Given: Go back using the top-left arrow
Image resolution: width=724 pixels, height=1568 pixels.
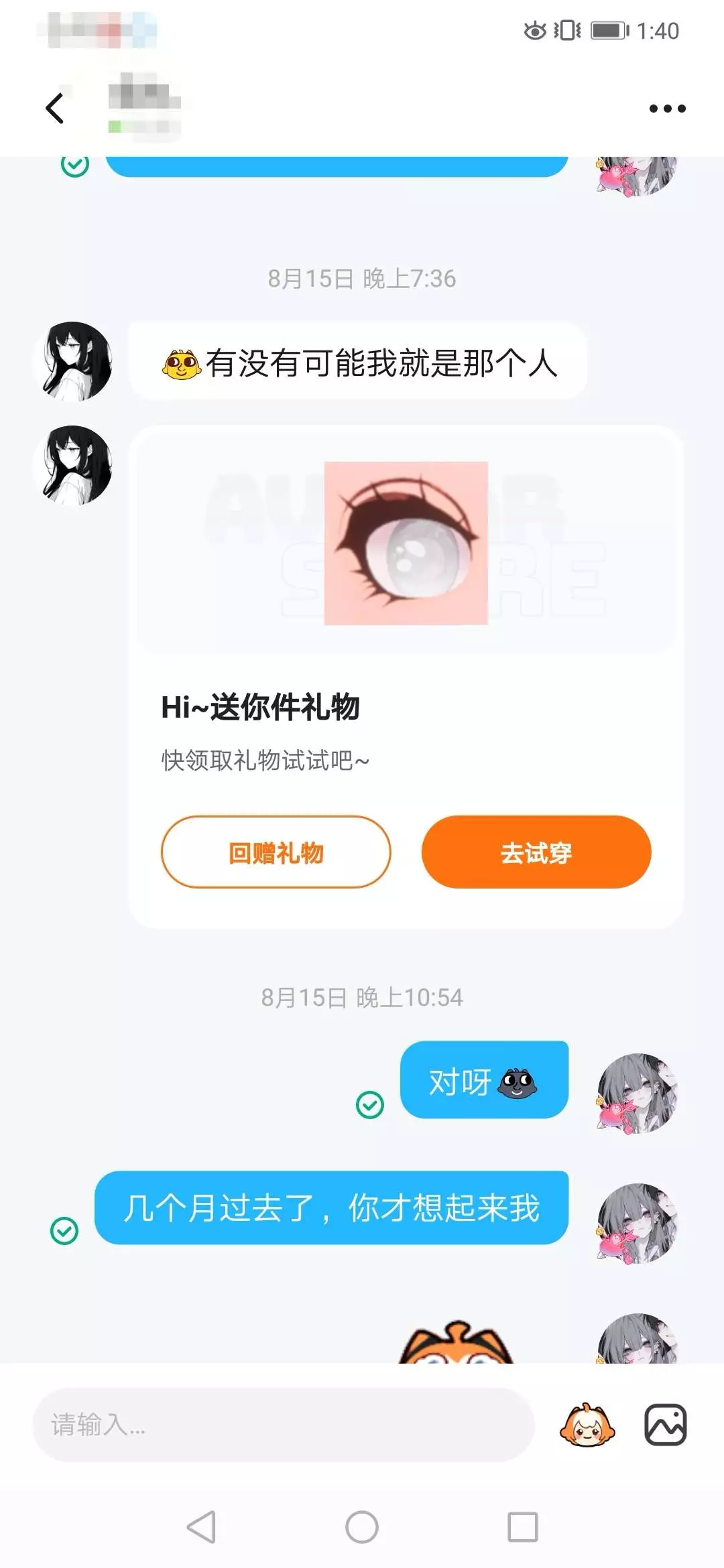Looking at the screenshot, I should pos(55,108).
